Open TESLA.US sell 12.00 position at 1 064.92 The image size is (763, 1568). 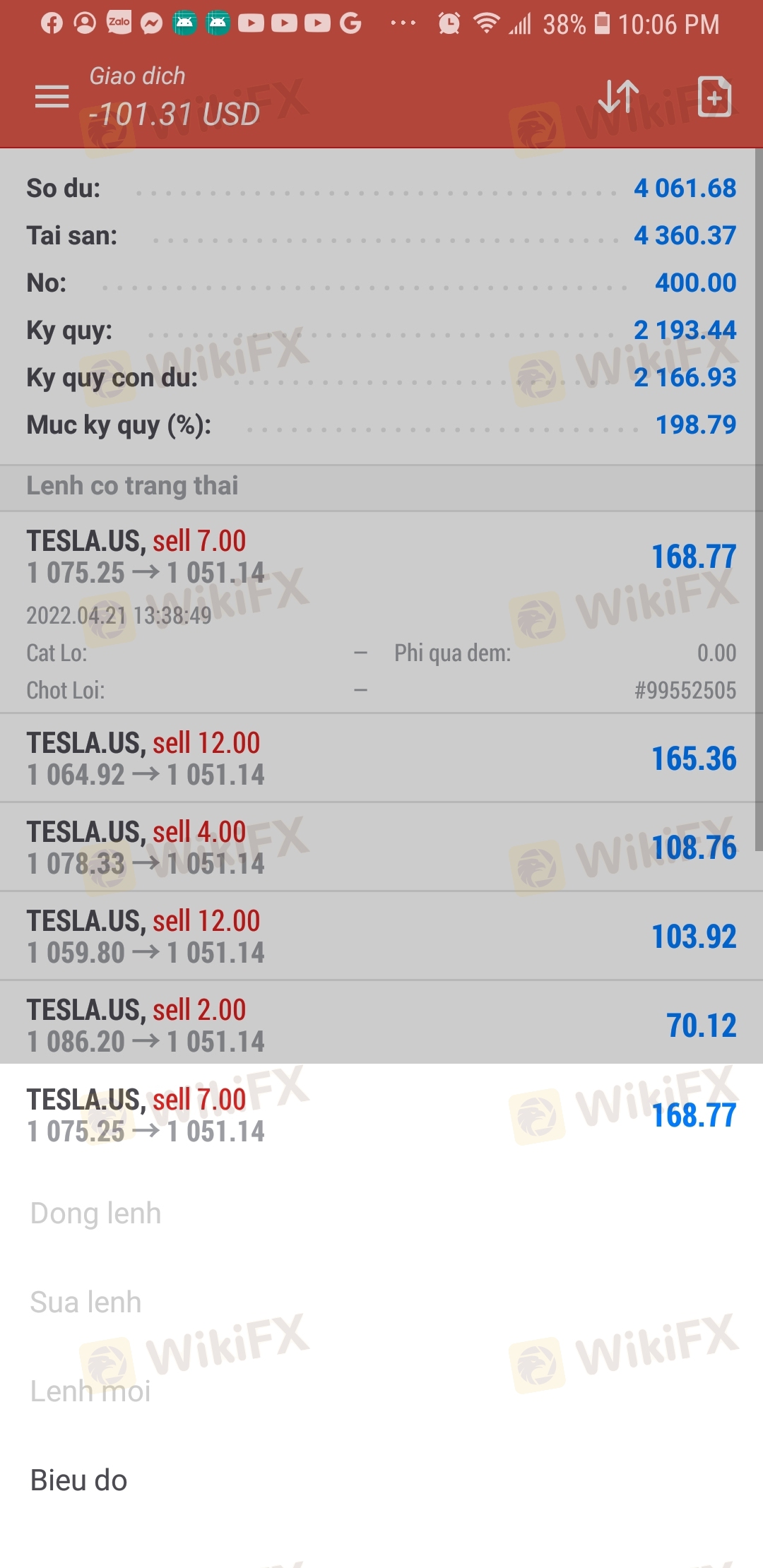click(381, 758)
